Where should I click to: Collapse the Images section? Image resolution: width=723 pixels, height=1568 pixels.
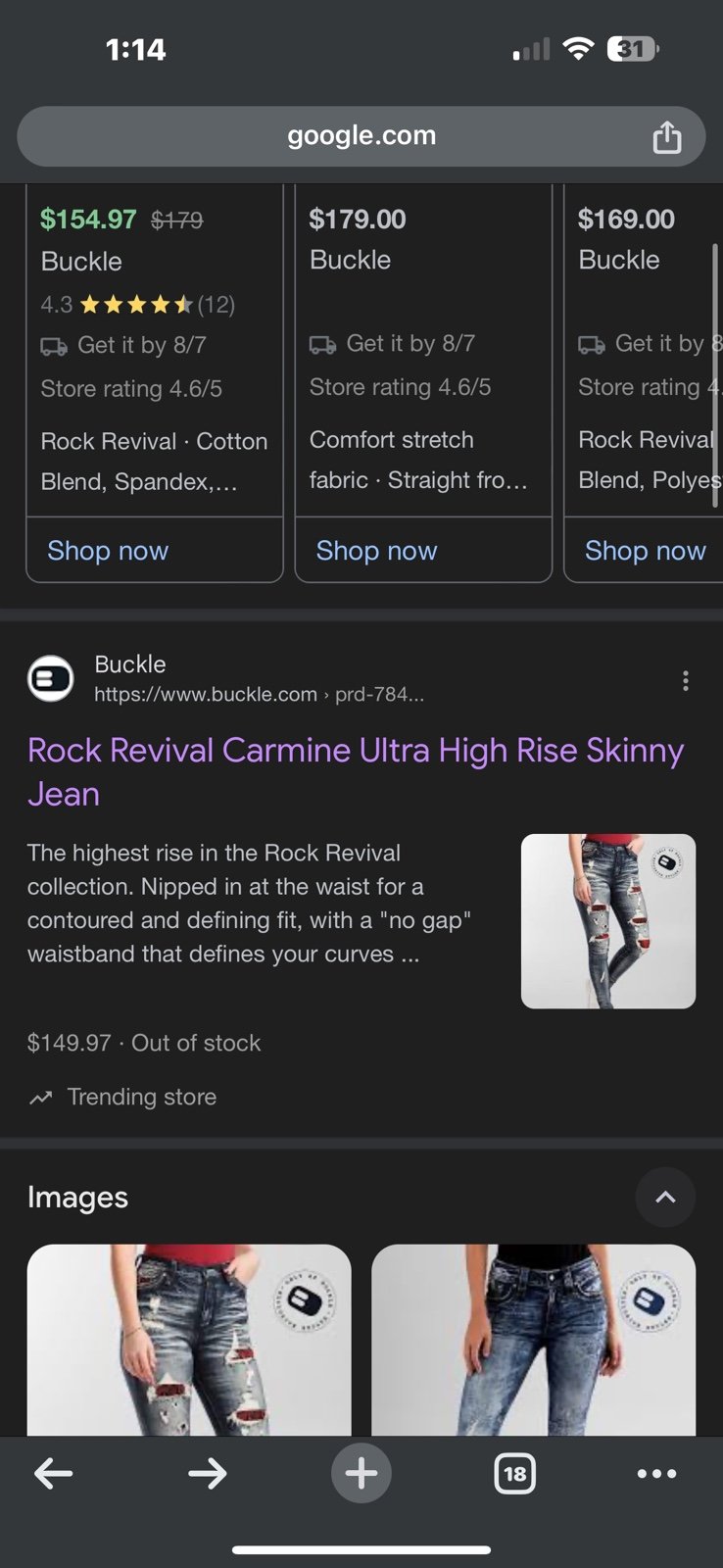point(665,1197)
